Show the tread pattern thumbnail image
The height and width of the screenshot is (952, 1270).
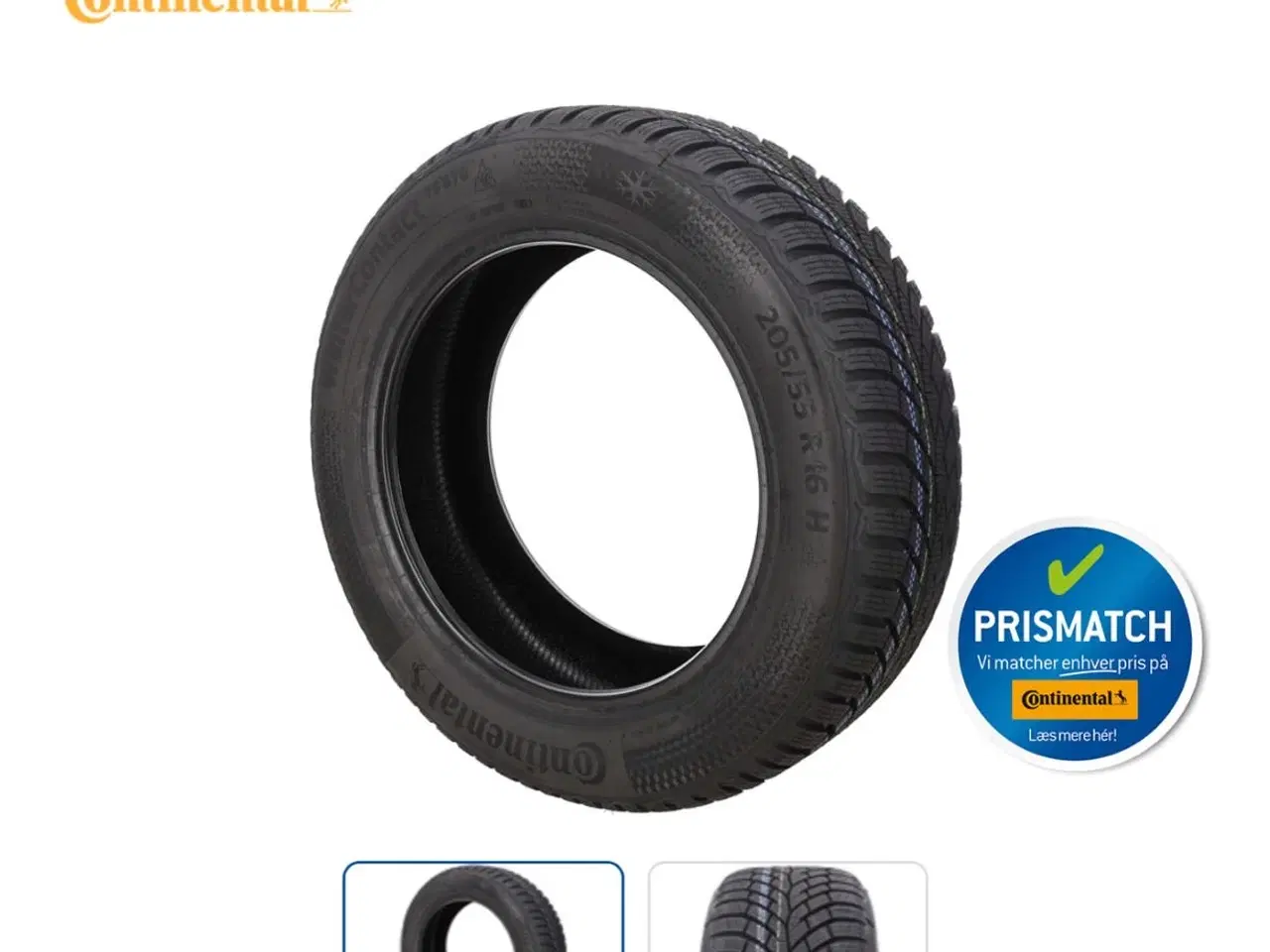[x=788, y=907]
